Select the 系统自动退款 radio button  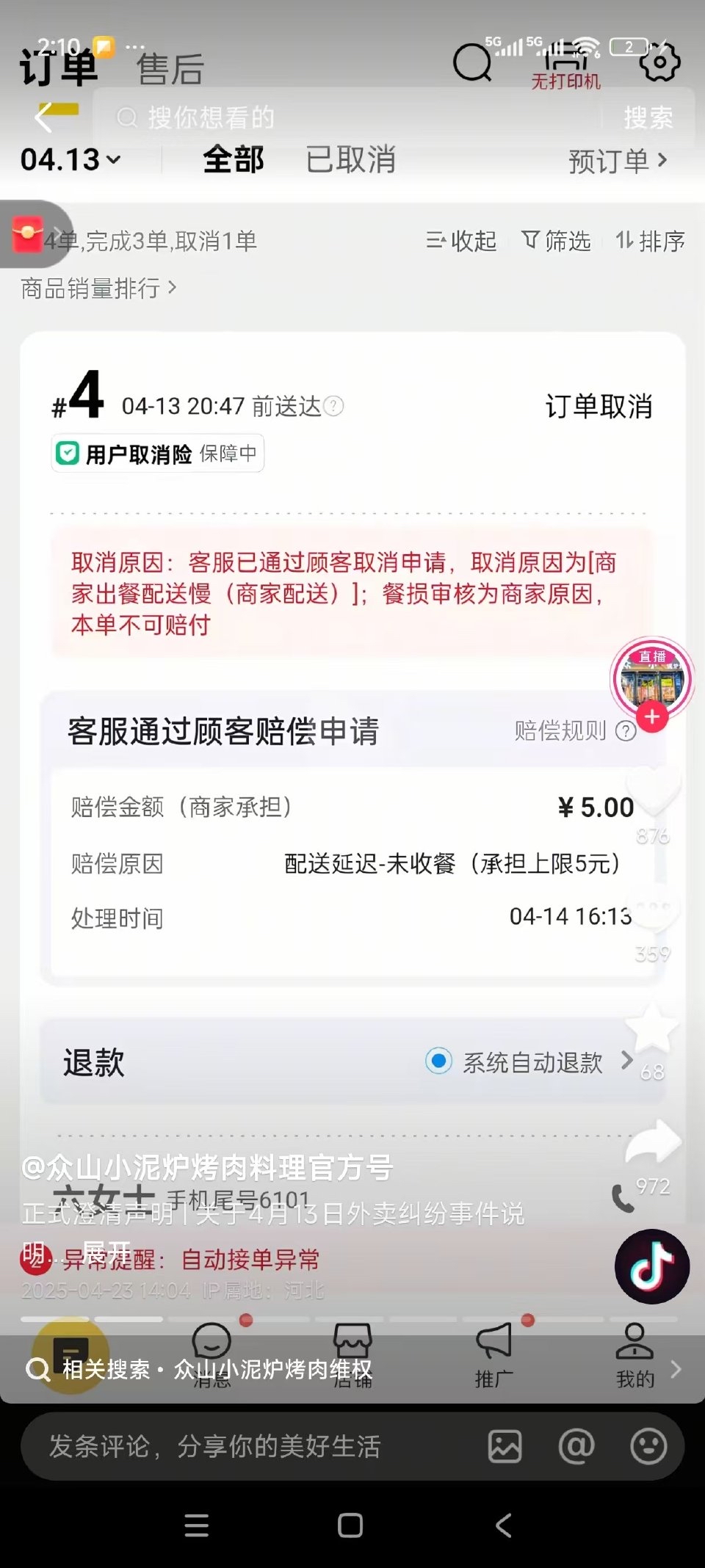tap(438, 1060)
